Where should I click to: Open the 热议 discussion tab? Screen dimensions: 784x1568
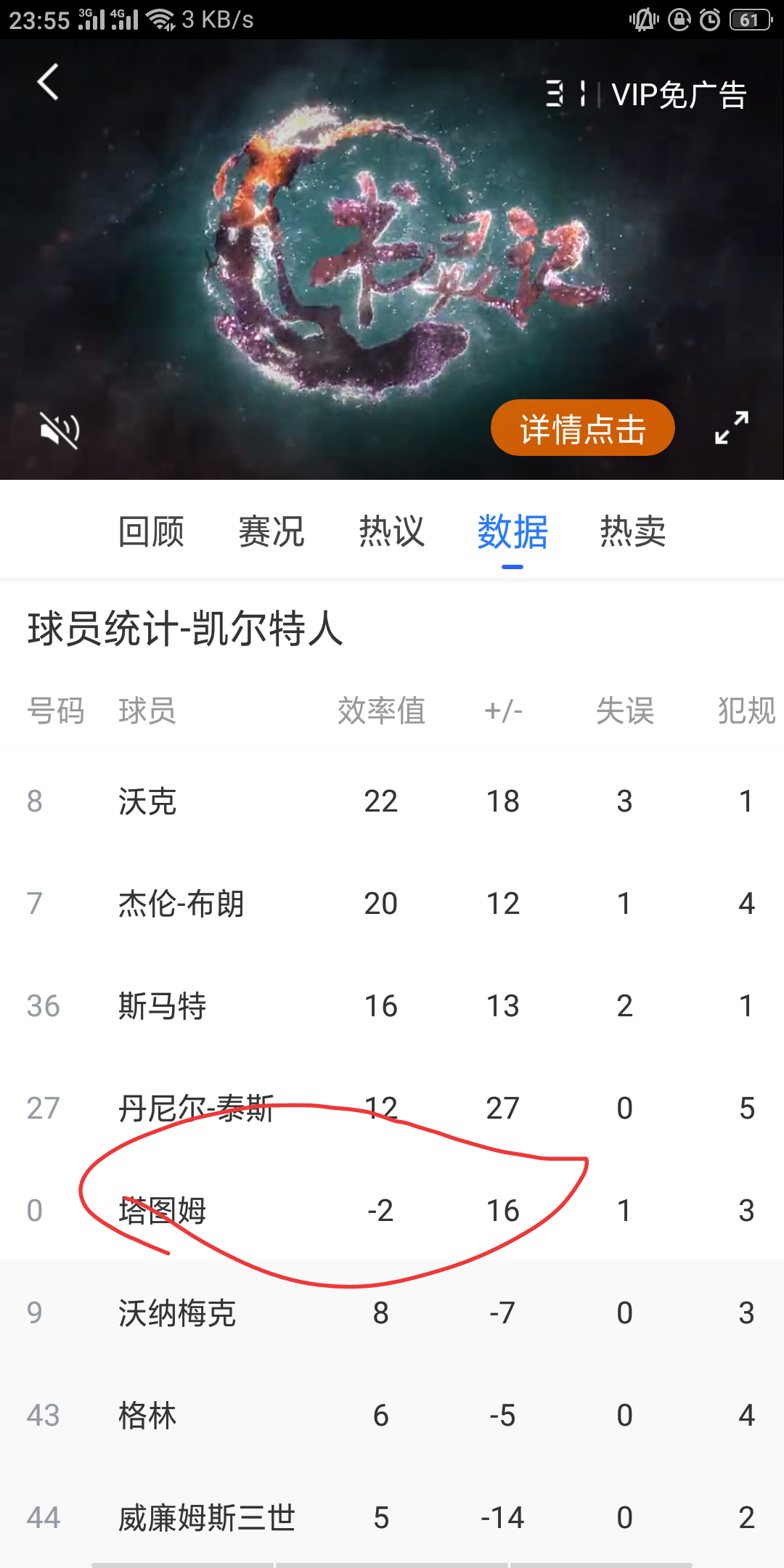pos(392,531)
